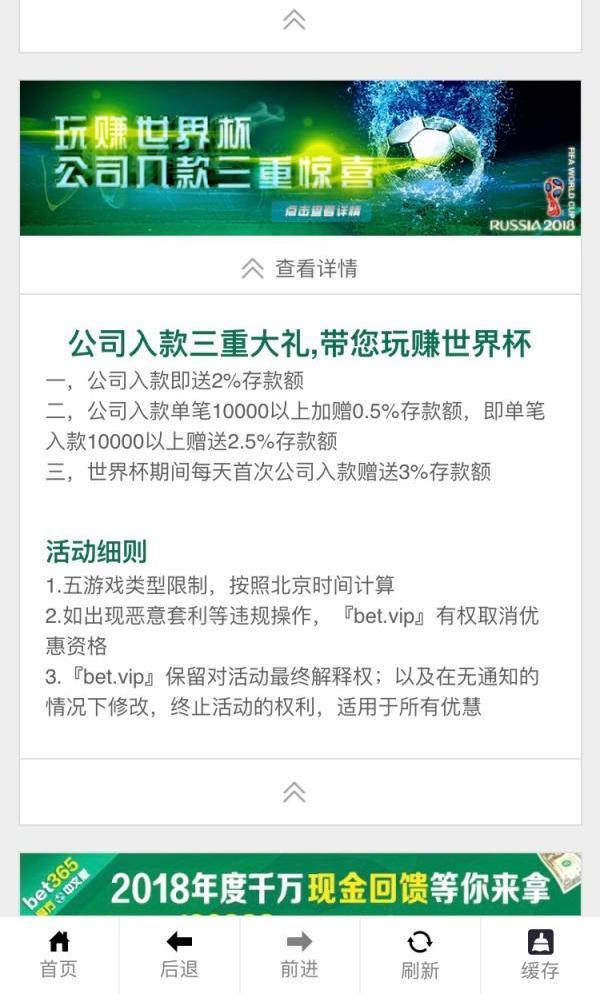This screenshot has height=994, width=600.
Task: Go to the 首页 home page
Action: pyautogui.click(x=58, y=955)
